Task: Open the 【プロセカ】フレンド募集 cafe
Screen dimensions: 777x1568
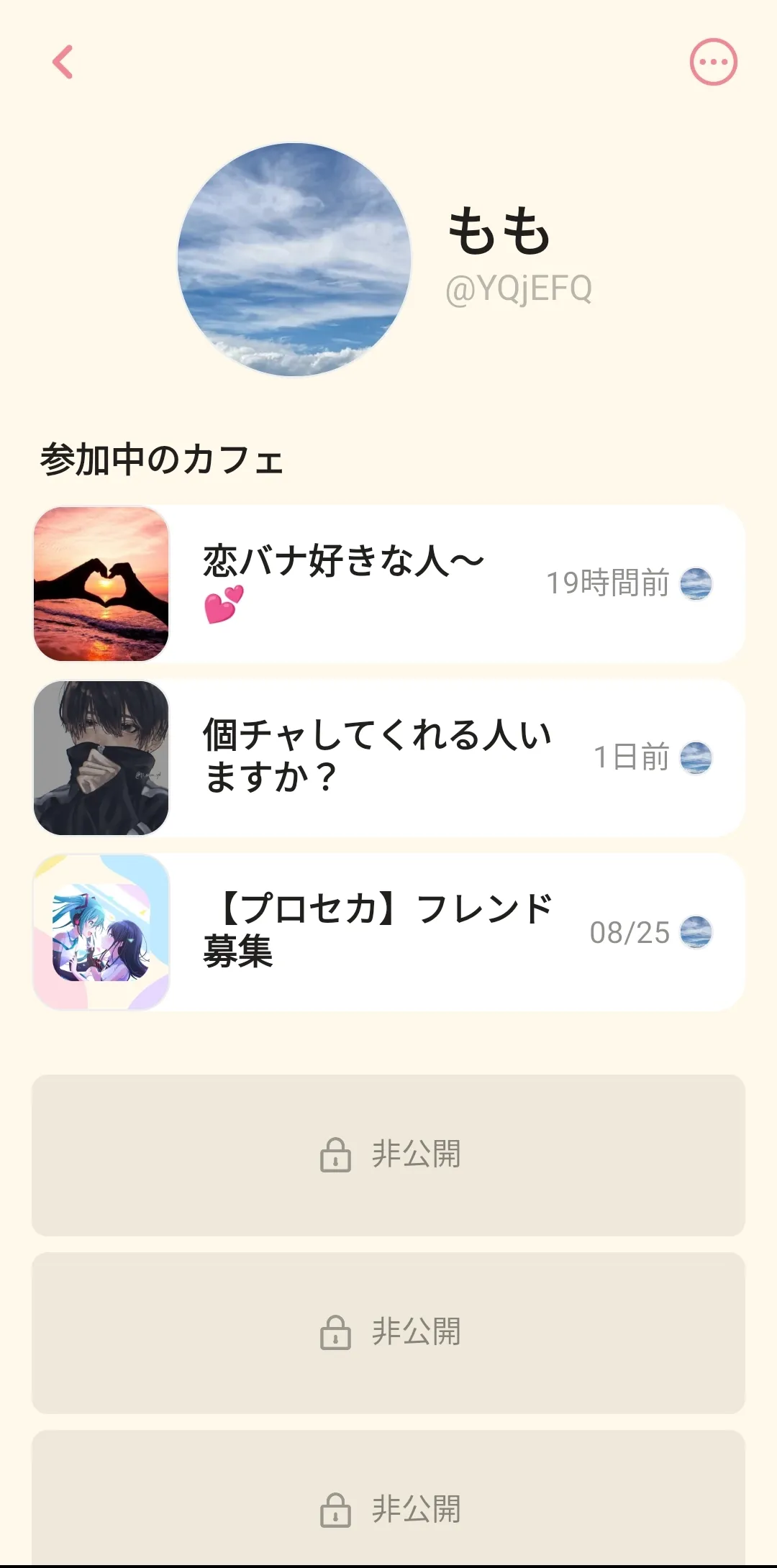Action: coord(388,932)
